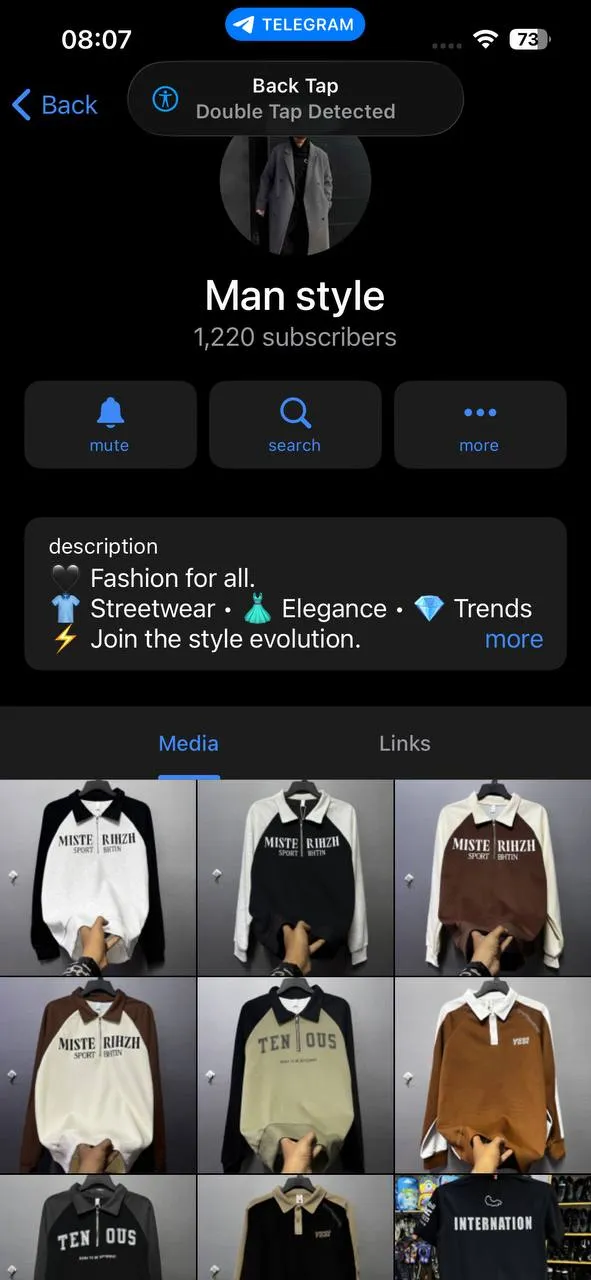
Task: Select the Media tab
Action: pyautogui.click(x=188, y=743)
